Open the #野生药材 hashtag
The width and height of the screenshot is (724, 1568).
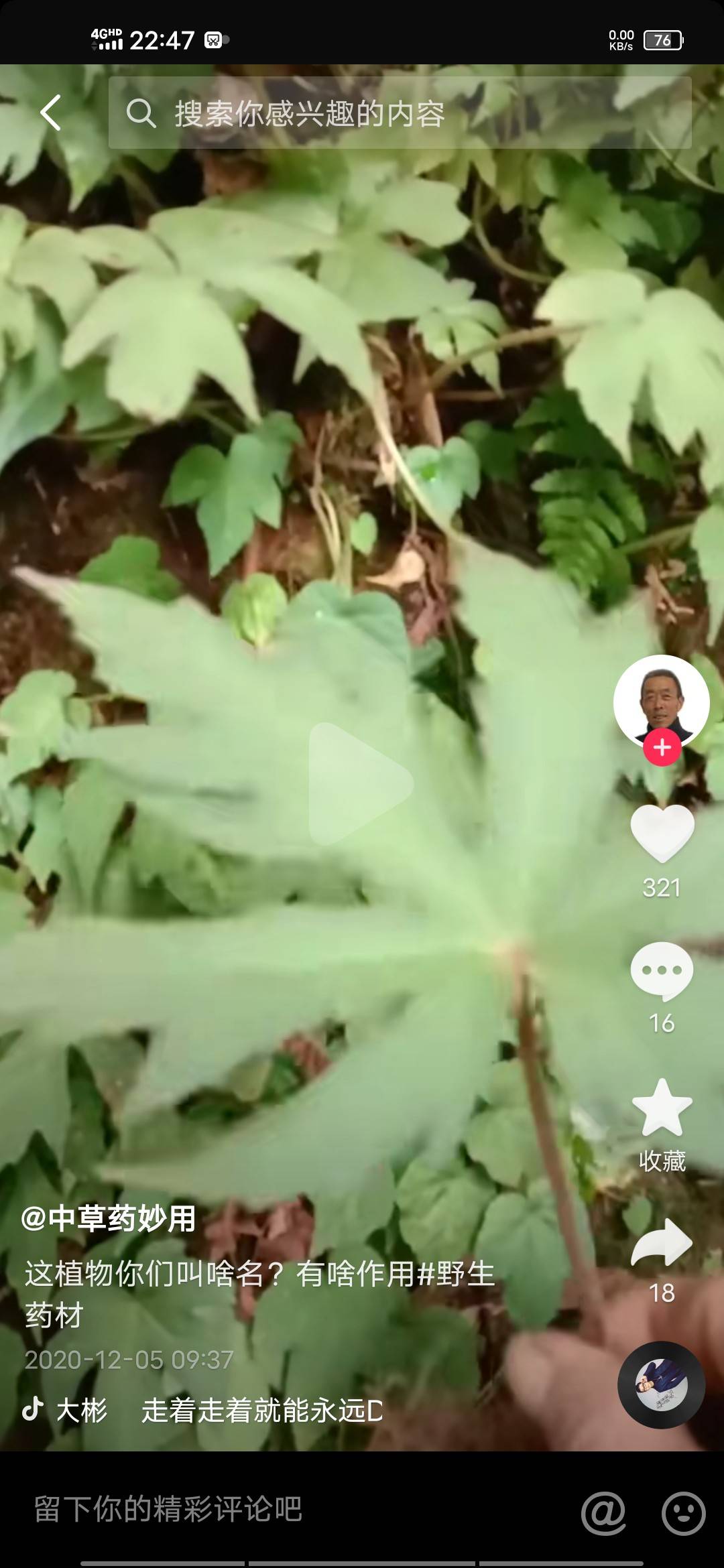456,1273
